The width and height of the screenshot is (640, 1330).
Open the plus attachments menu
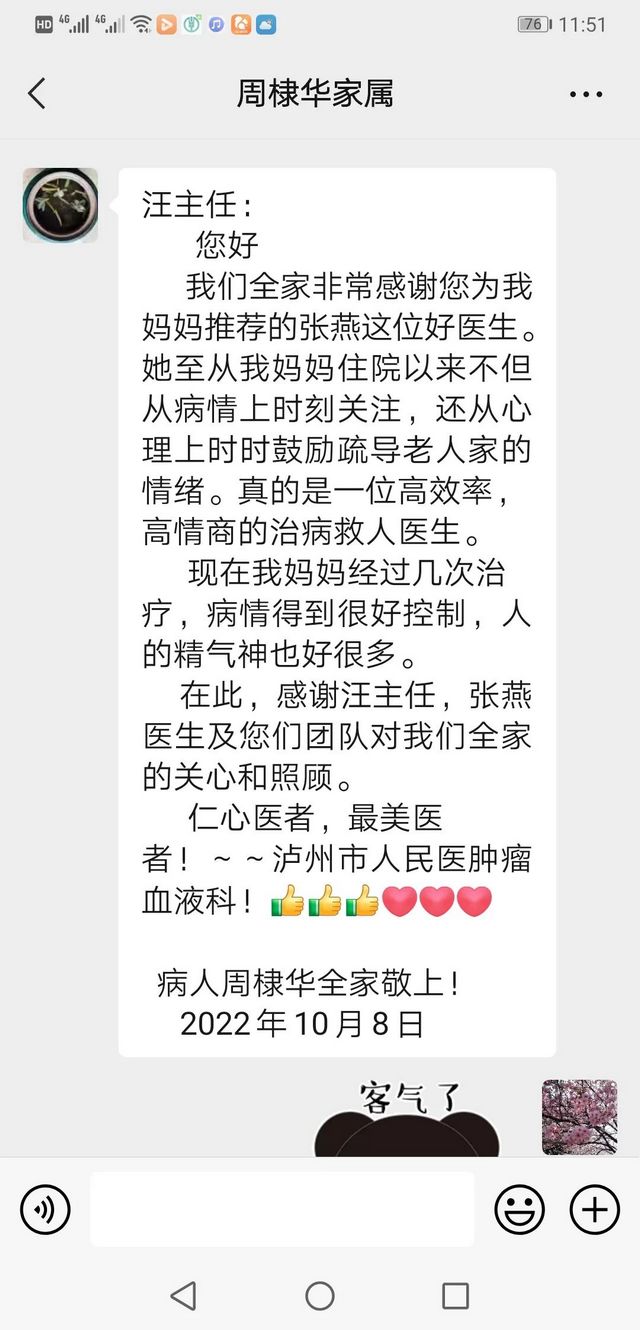tap(594, 1210)
